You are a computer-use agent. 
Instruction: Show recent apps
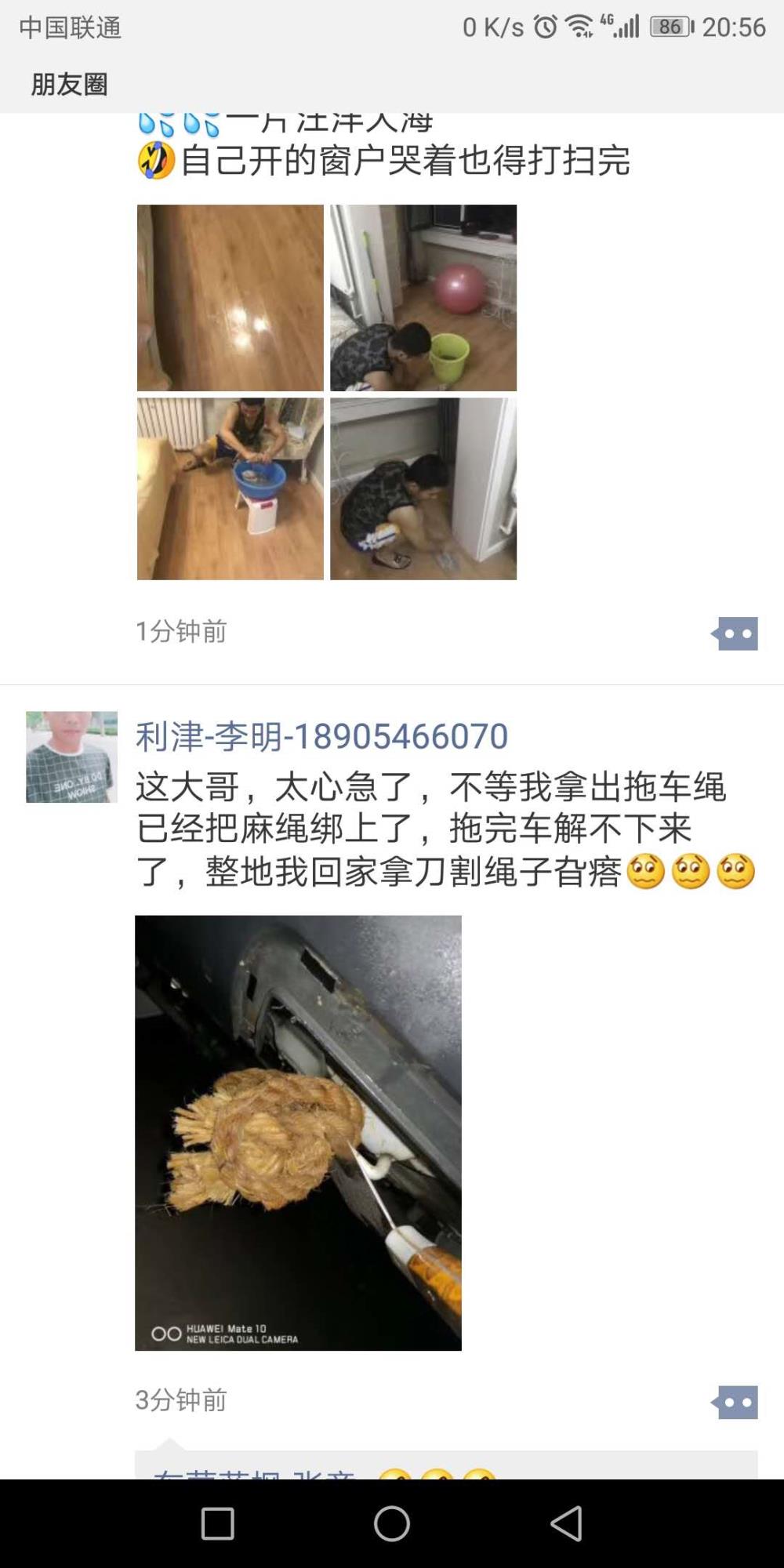pos(218,1524)
